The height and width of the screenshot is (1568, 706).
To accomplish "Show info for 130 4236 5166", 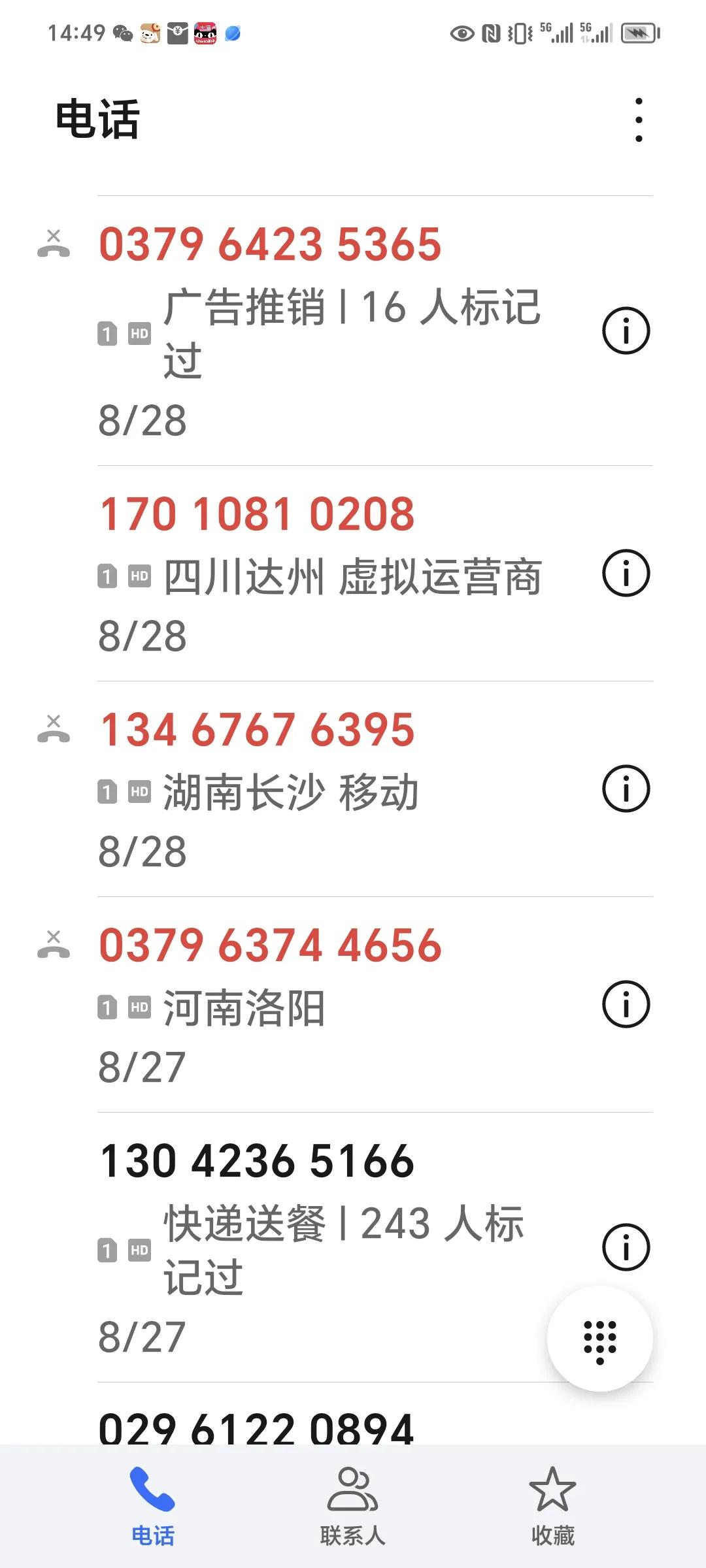I will tap(626, 1247).
